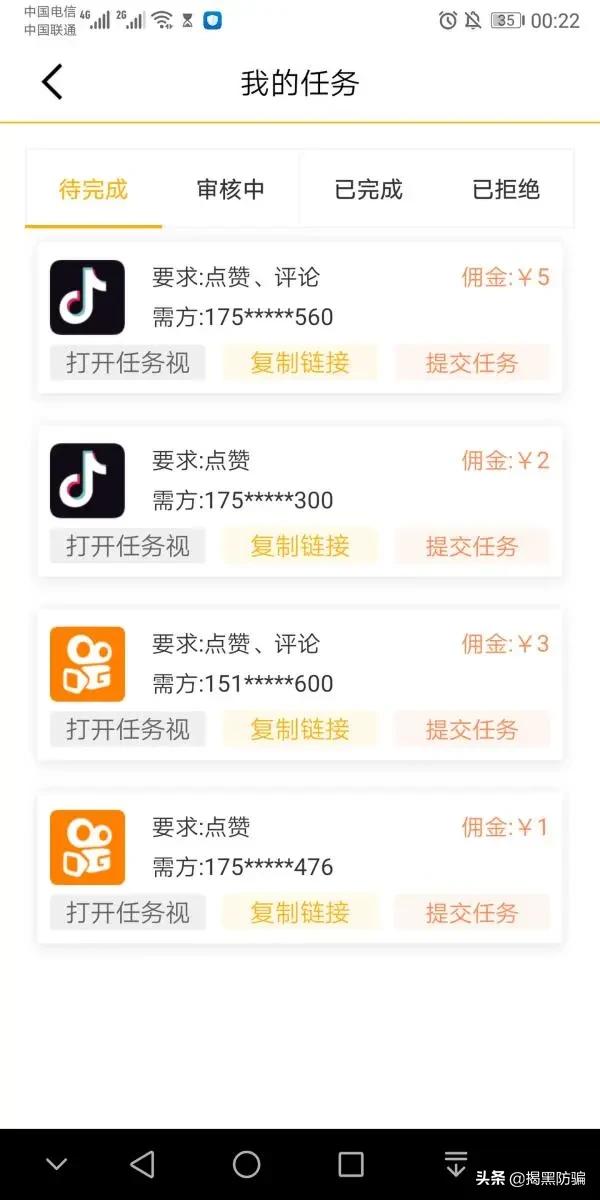Image resolution: width=600 pixels, height=1200 pixels.
Task: Submit the ¥2 commission task
Action: (x=472, y=546)
